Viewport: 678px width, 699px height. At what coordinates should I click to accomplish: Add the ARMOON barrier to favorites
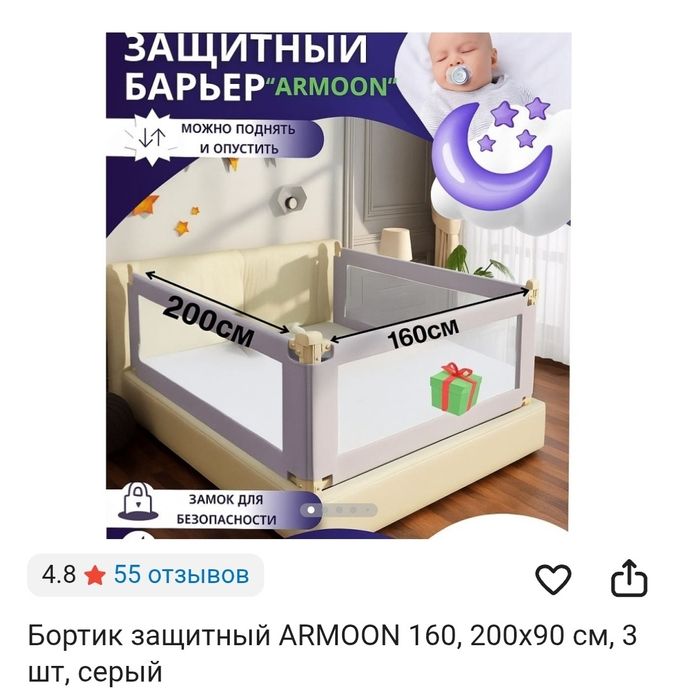553,579
